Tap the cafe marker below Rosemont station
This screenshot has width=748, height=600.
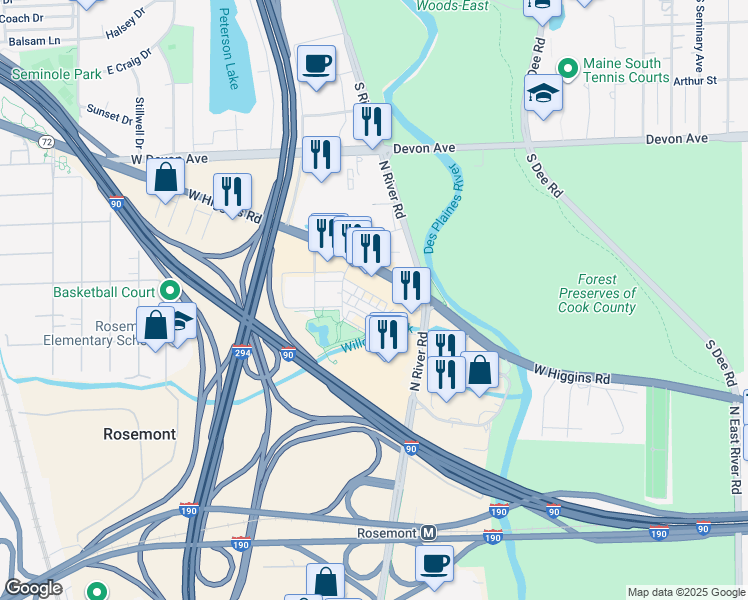click(434, 564)
